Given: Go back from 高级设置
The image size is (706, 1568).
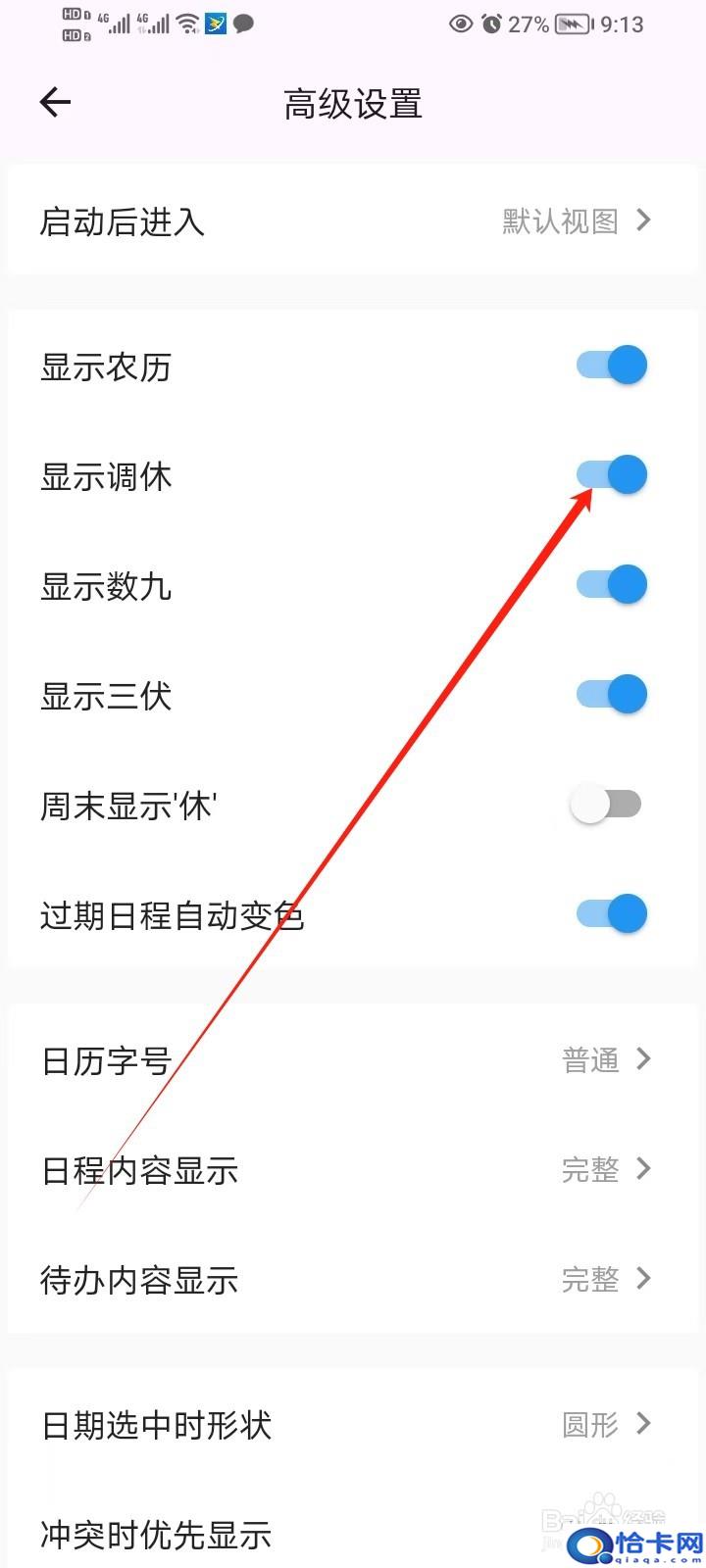Looking at the screenshot, I should pyautogui.click(x=55, y=103).
